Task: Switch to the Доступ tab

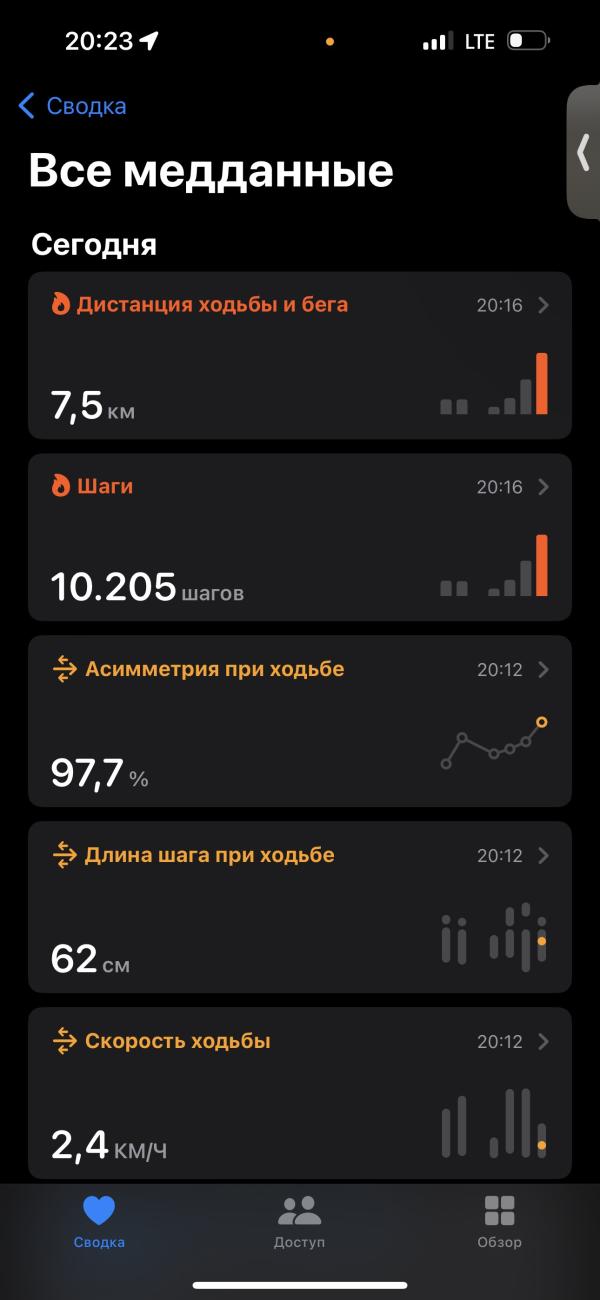Action: (299, 1222)
